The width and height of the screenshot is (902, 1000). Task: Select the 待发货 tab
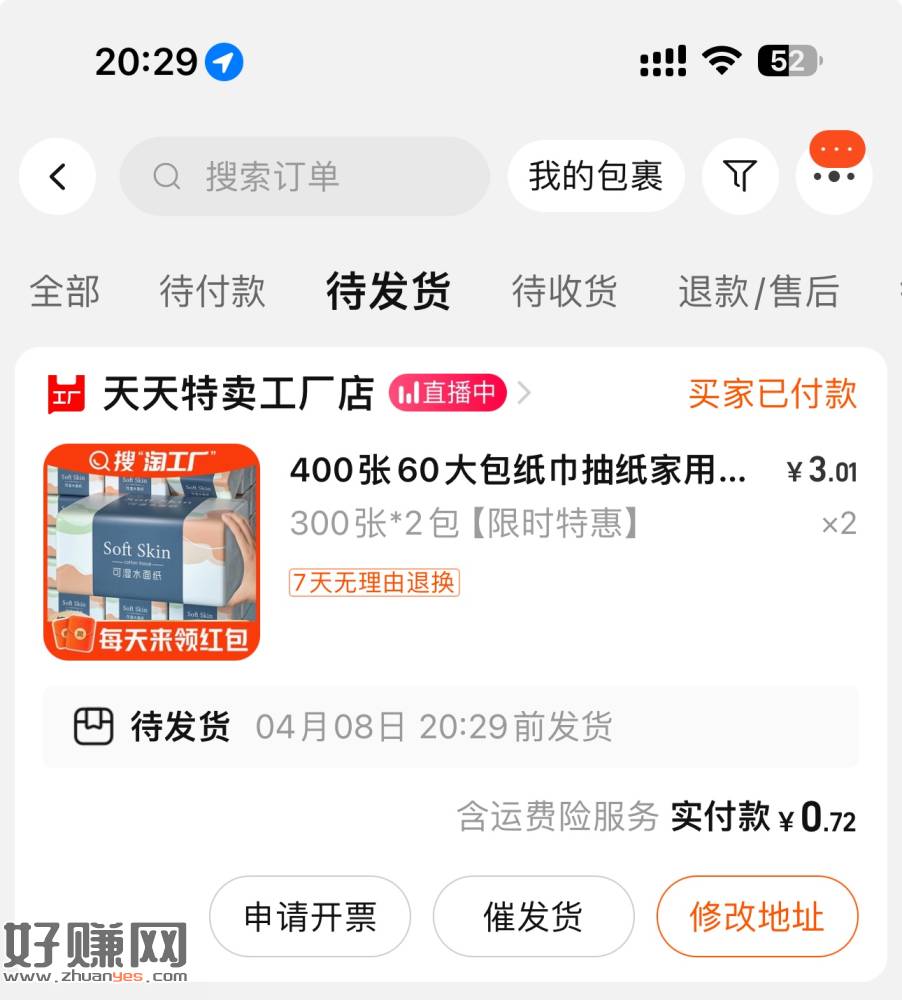(388, 291)
